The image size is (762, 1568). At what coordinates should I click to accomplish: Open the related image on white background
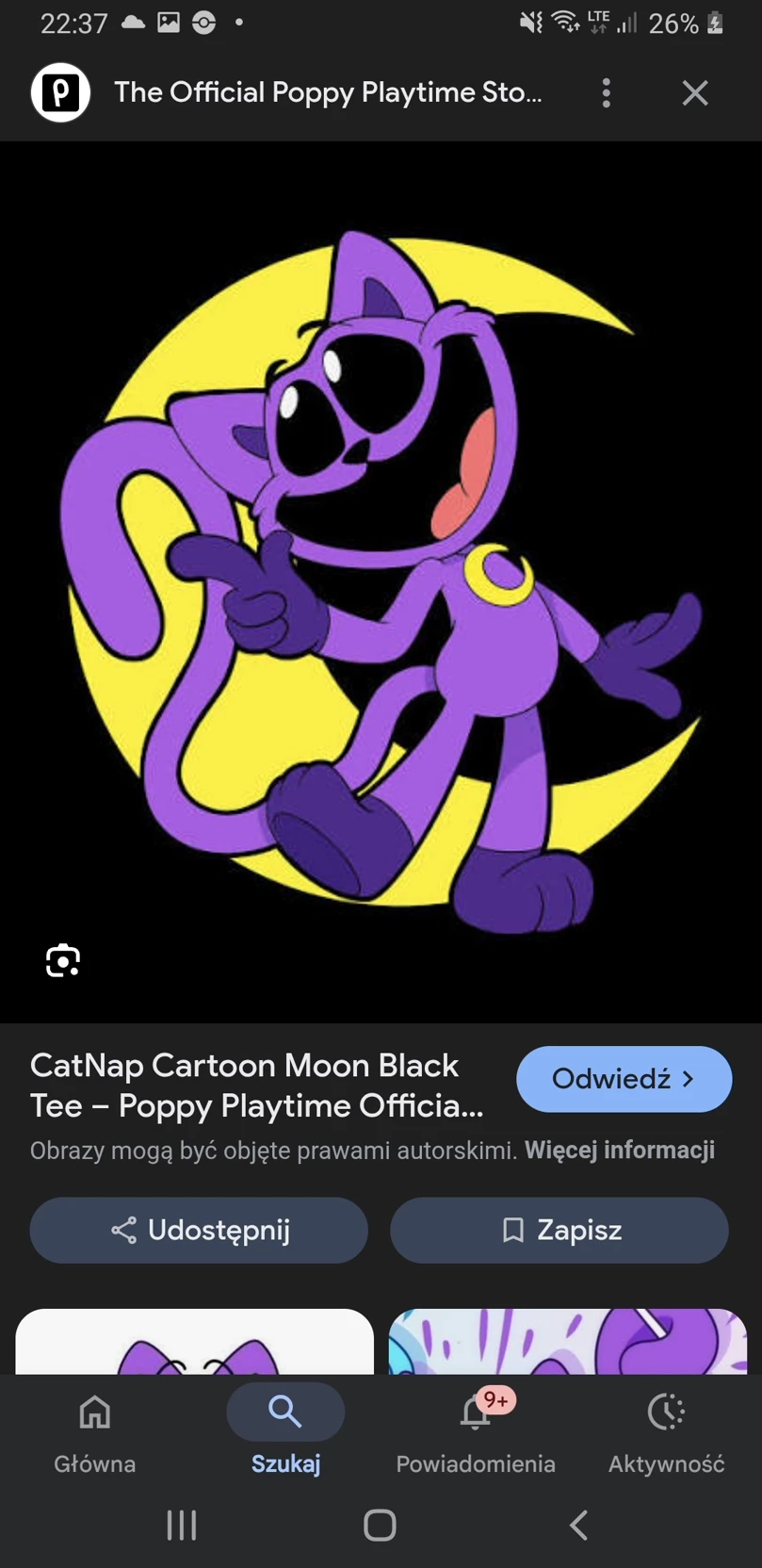tap(194, 1342)
